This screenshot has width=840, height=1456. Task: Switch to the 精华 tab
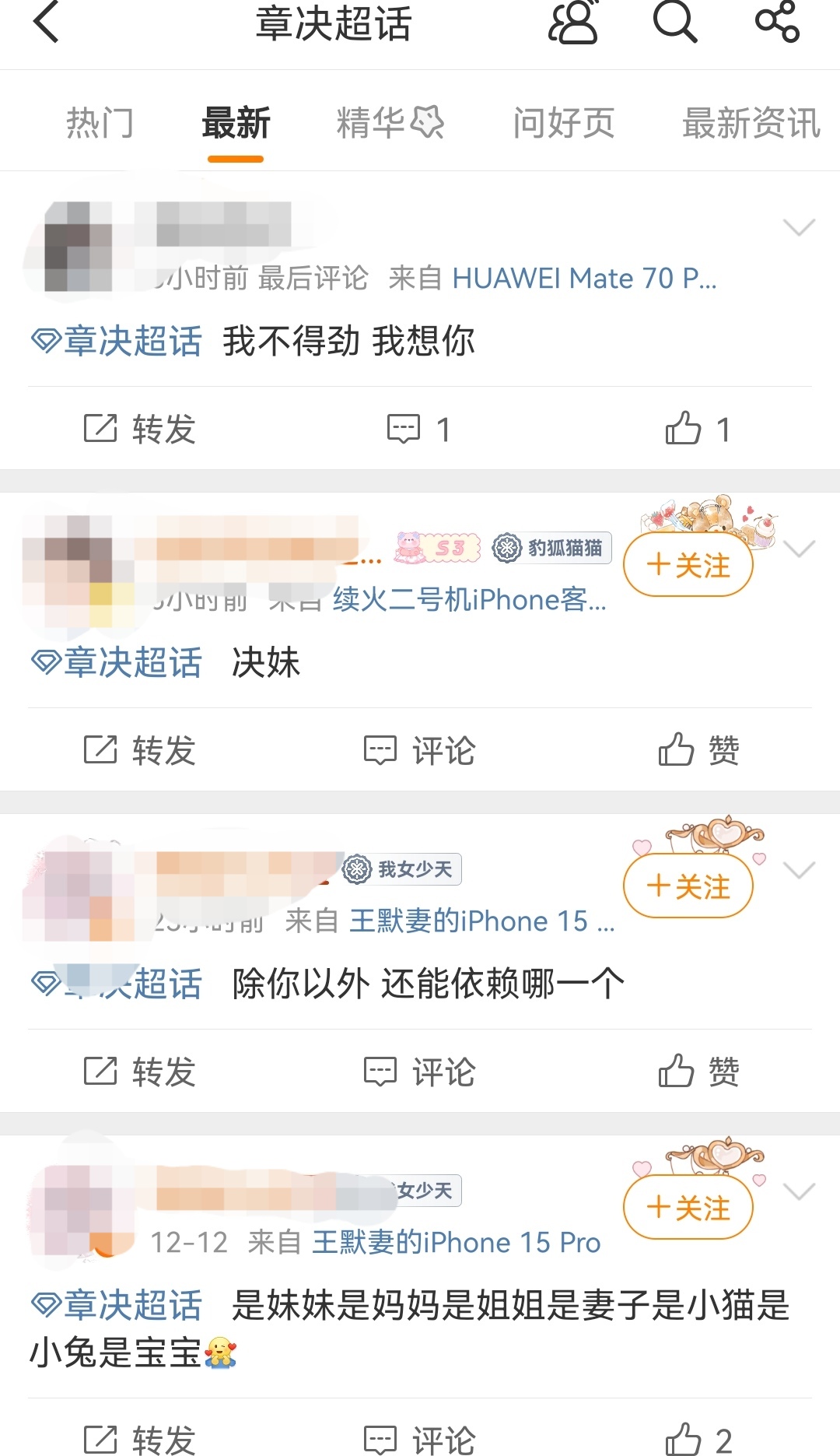[389, 123]
